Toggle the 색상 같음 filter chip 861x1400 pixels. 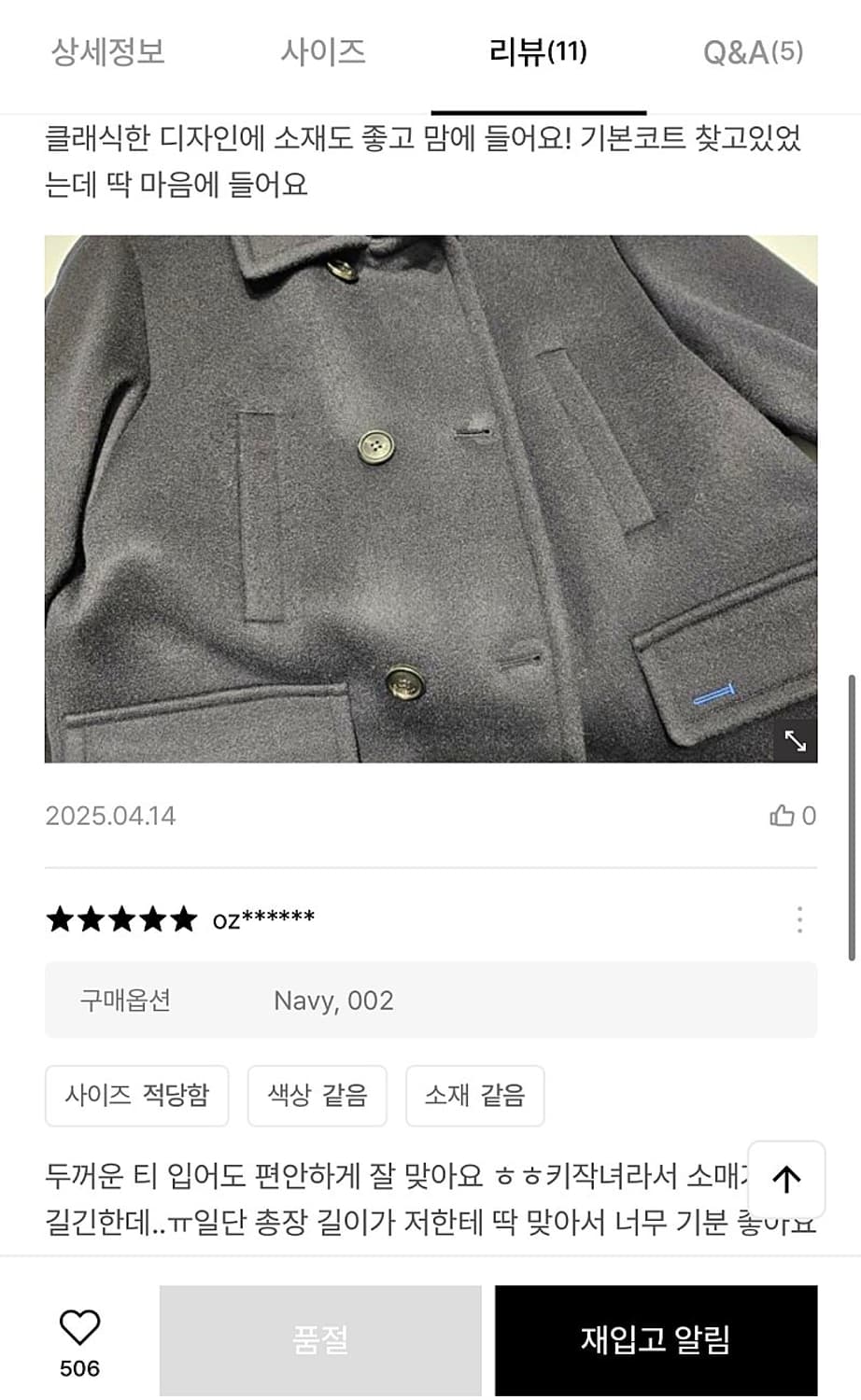pyautogui.click(x=318, y=1096)
